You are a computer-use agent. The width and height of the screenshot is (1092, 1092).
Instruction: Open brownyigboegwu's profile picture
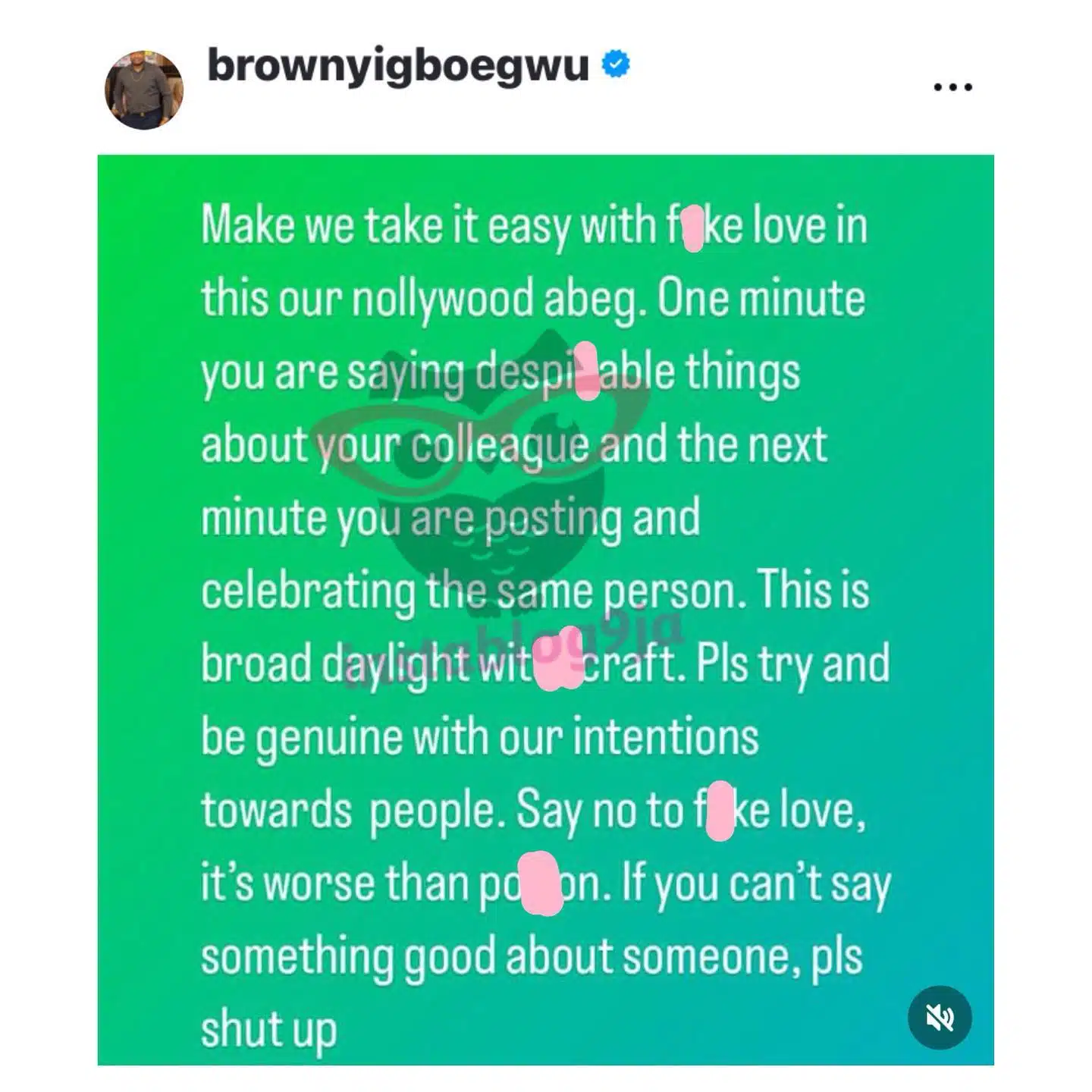click(143, 90)
